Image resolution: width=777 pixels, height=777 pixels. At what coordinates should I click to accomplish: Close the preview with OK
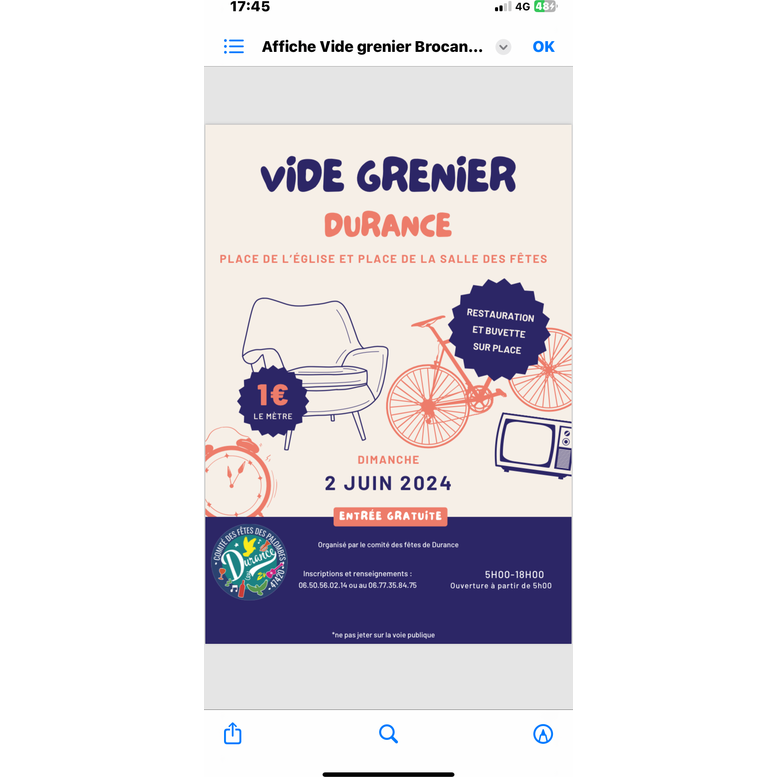click(543, 47)
